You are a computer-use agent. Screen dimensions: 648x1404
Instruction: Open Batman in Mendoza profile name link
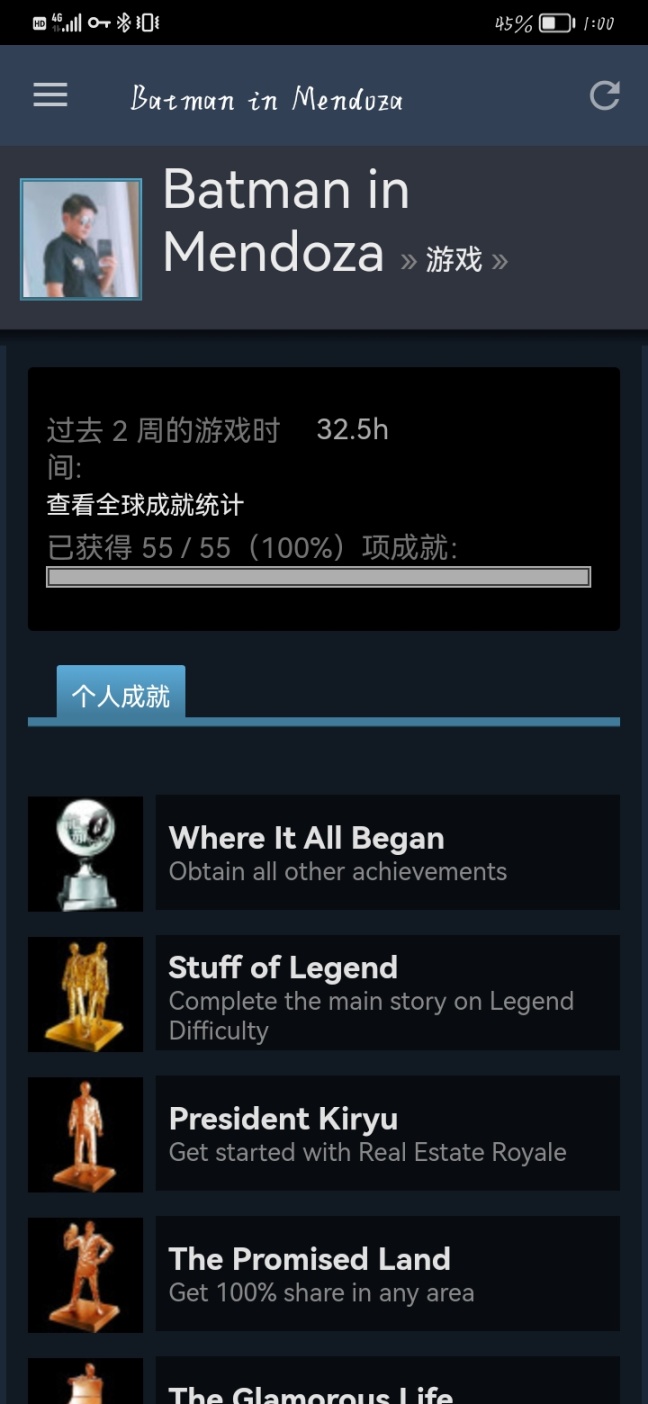pyautogui.click(x=285, y=220)
